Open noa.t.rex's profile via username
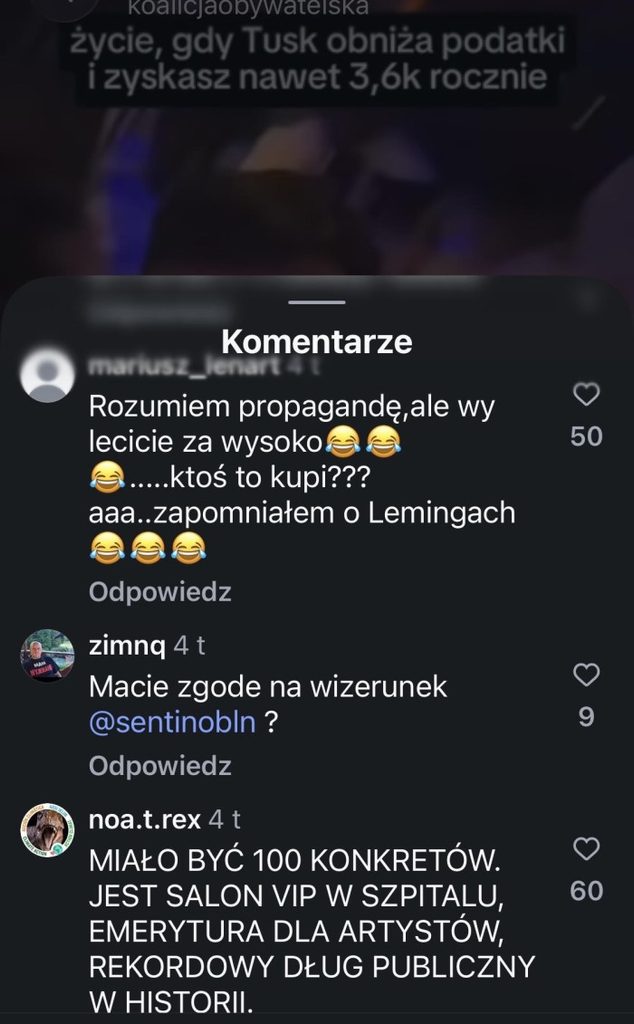The width and height of the screenshot is (634, 1024). tap(145, 820)
